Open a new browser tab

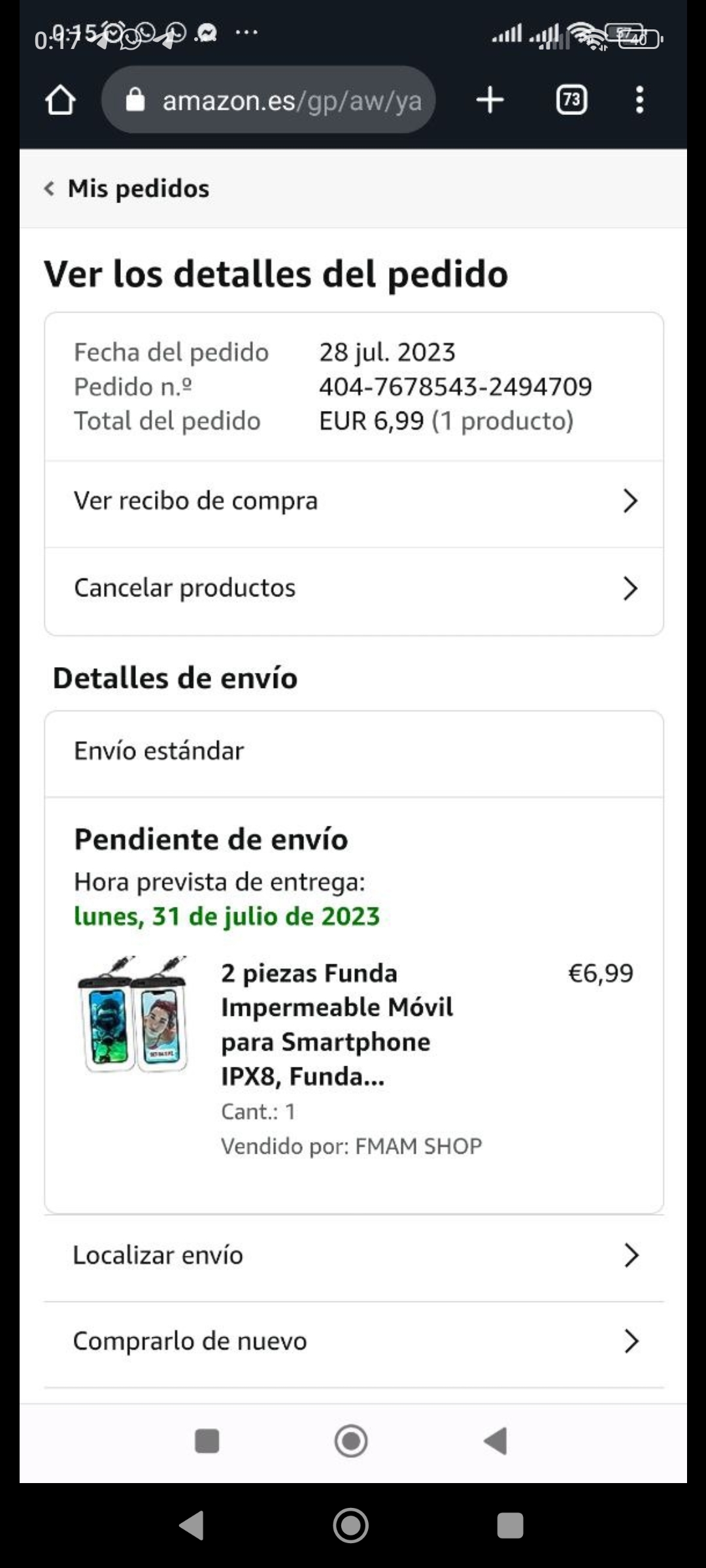pos(490,101)
